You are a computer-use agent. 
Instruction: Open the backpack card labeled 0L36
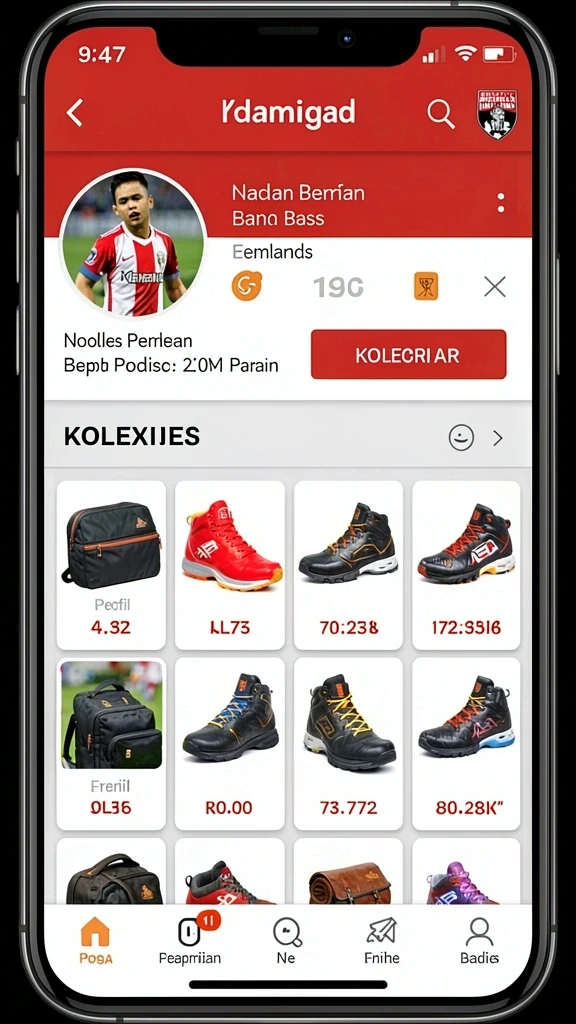[x=111, y=743]
